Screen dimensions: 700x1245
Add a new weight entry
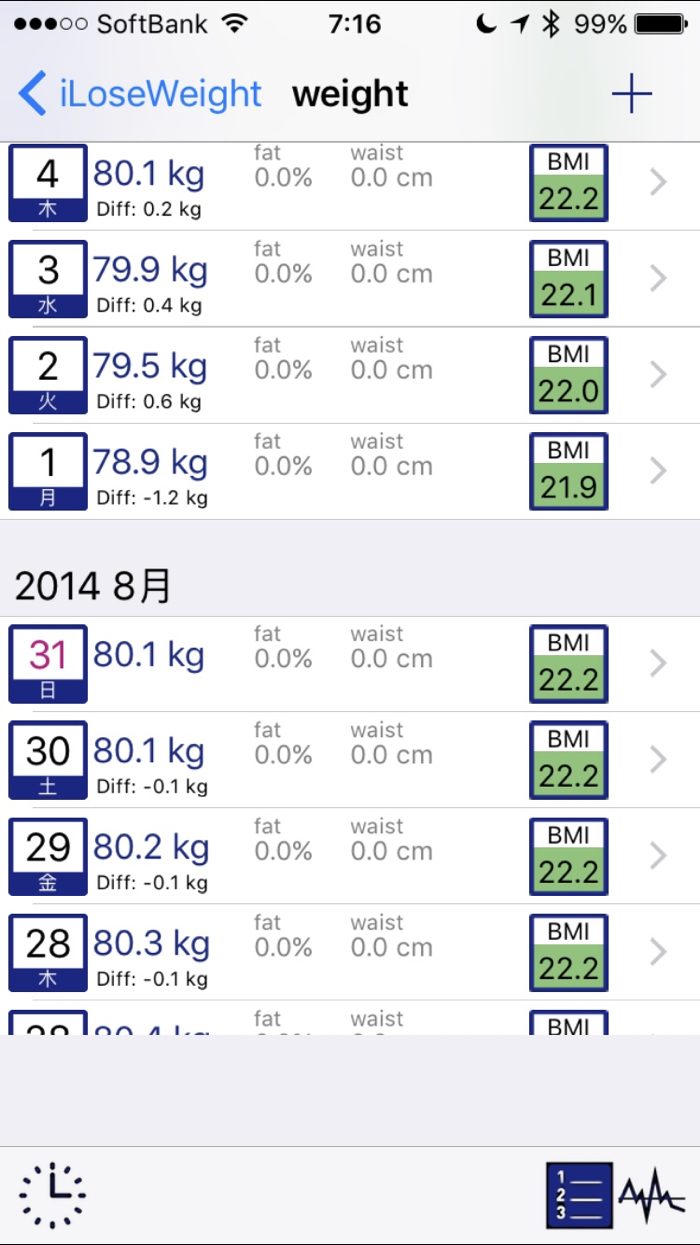pos(631,95)
